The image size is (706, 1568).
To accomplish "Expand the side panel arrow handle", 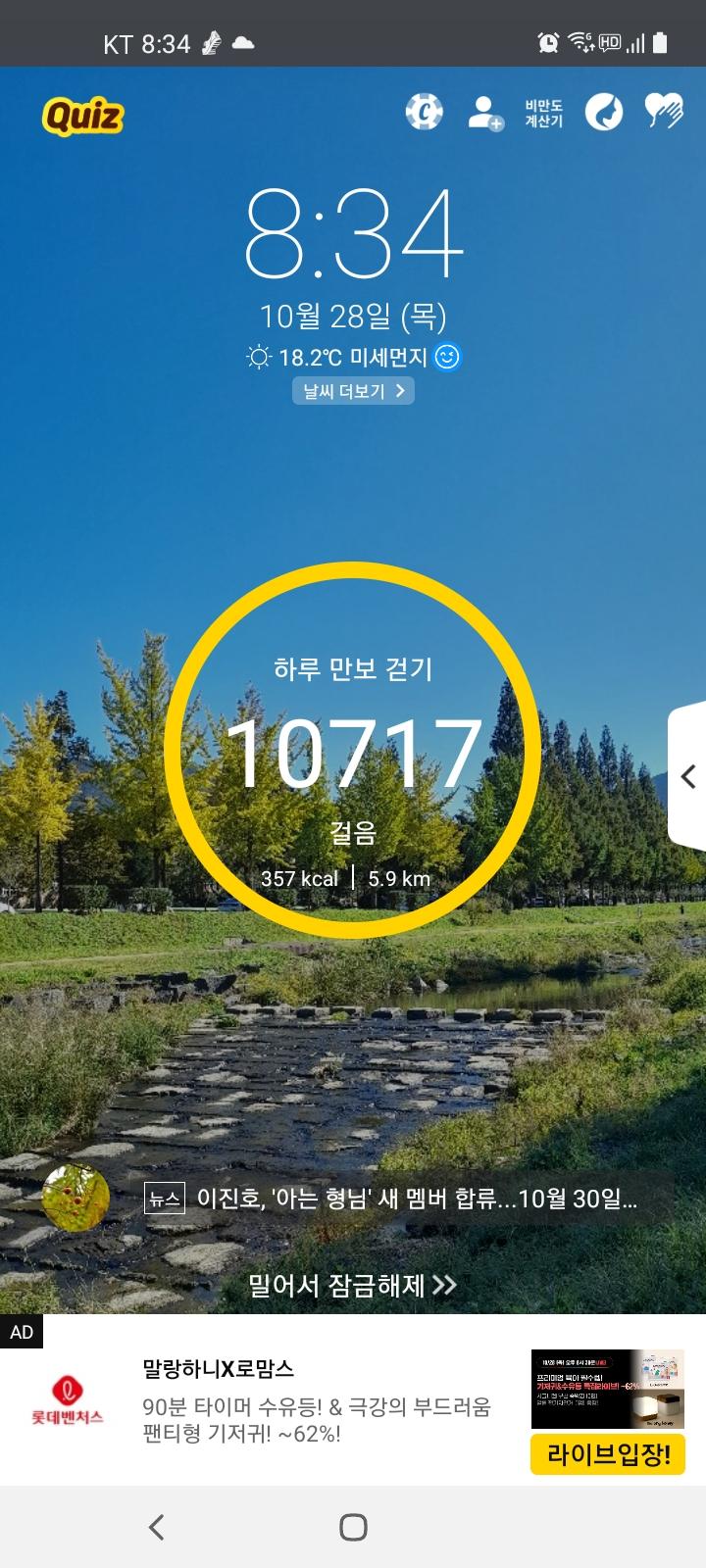I will pos(688,776).
